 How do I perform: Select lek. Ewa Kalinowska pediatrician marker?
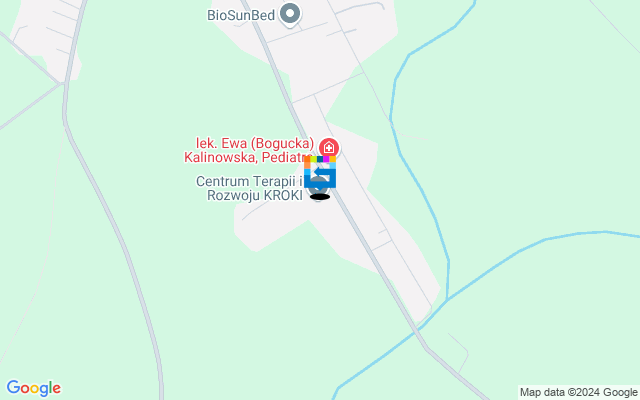point(328,149)
